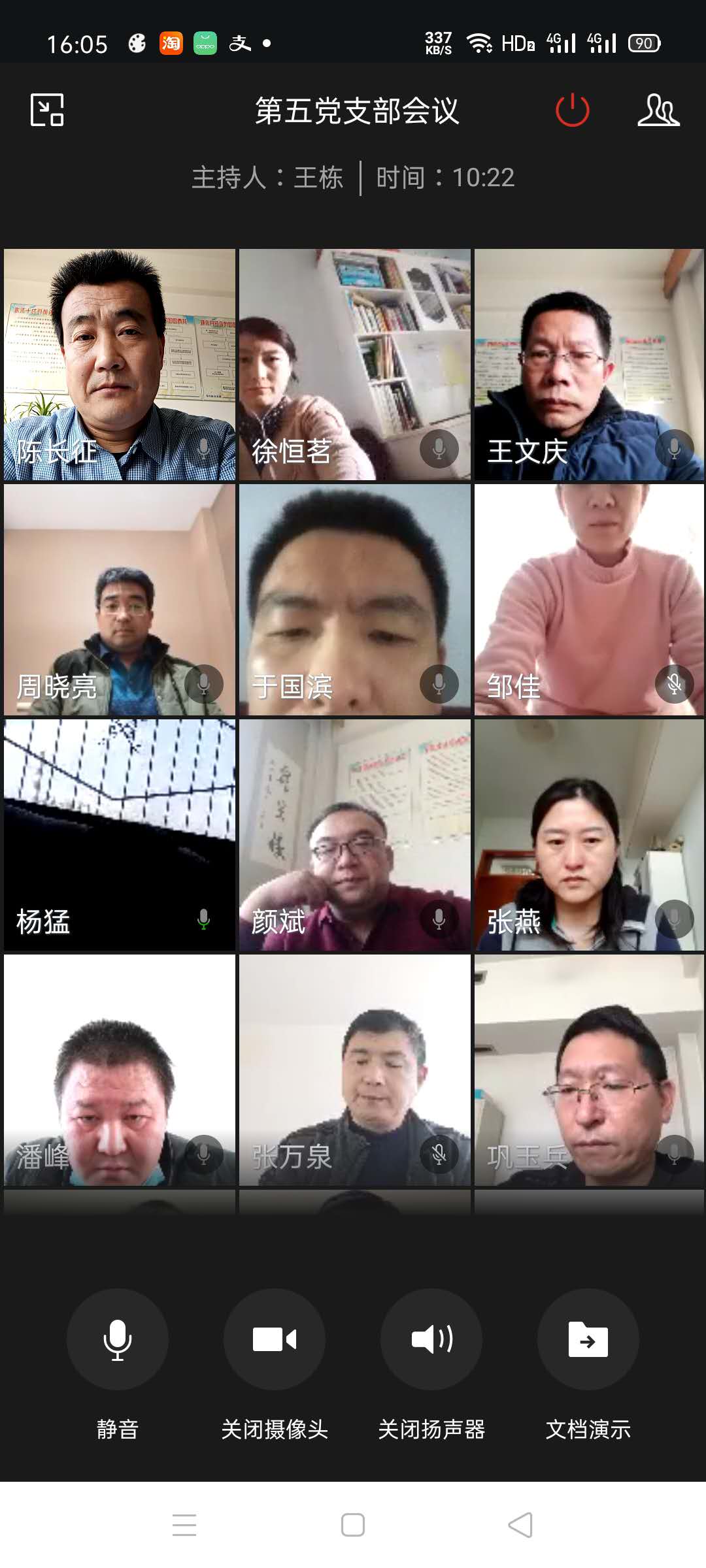Enlarge 颜斌's video tile
Screen dimensions: 706x1568
click(355, 835)
